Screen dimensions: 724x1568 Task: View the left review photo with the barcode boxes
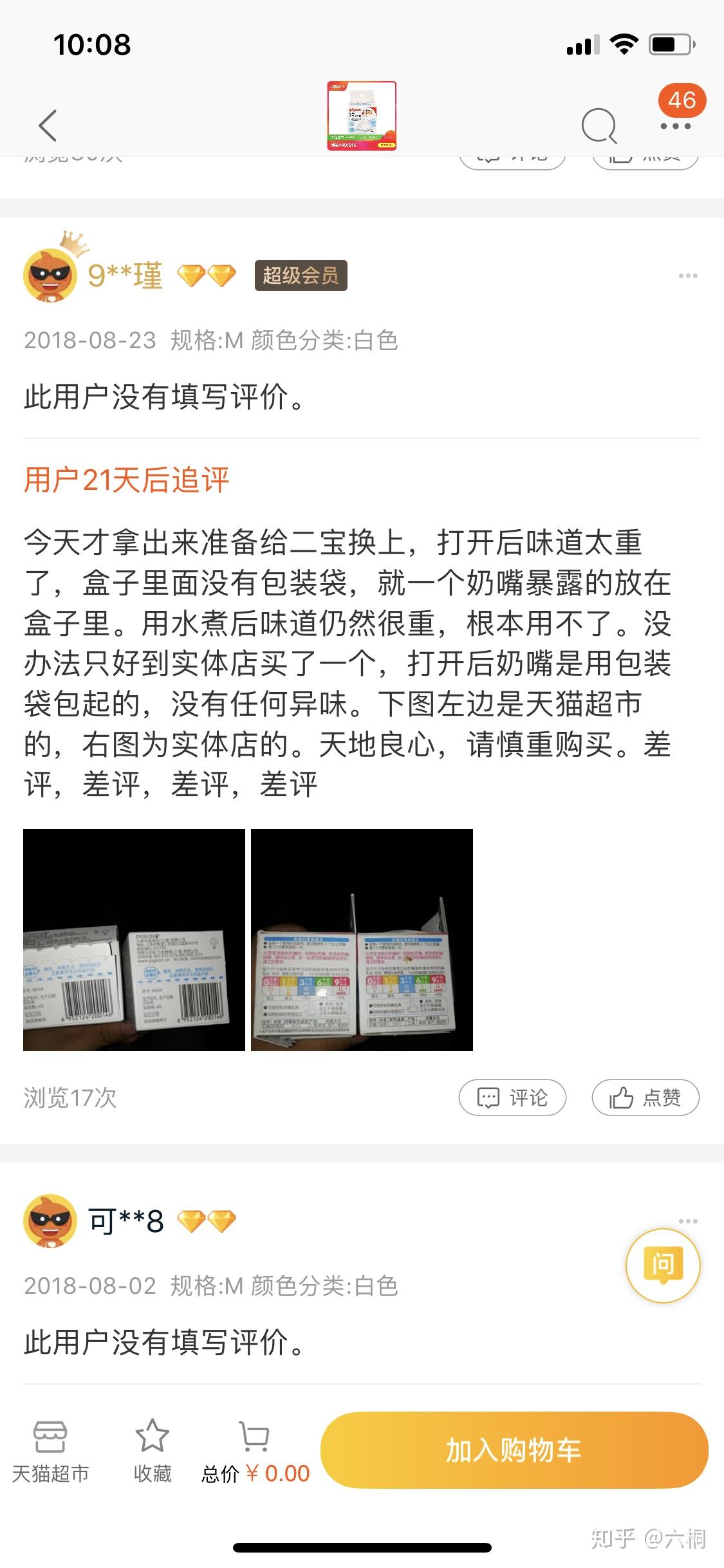(134, 940)
